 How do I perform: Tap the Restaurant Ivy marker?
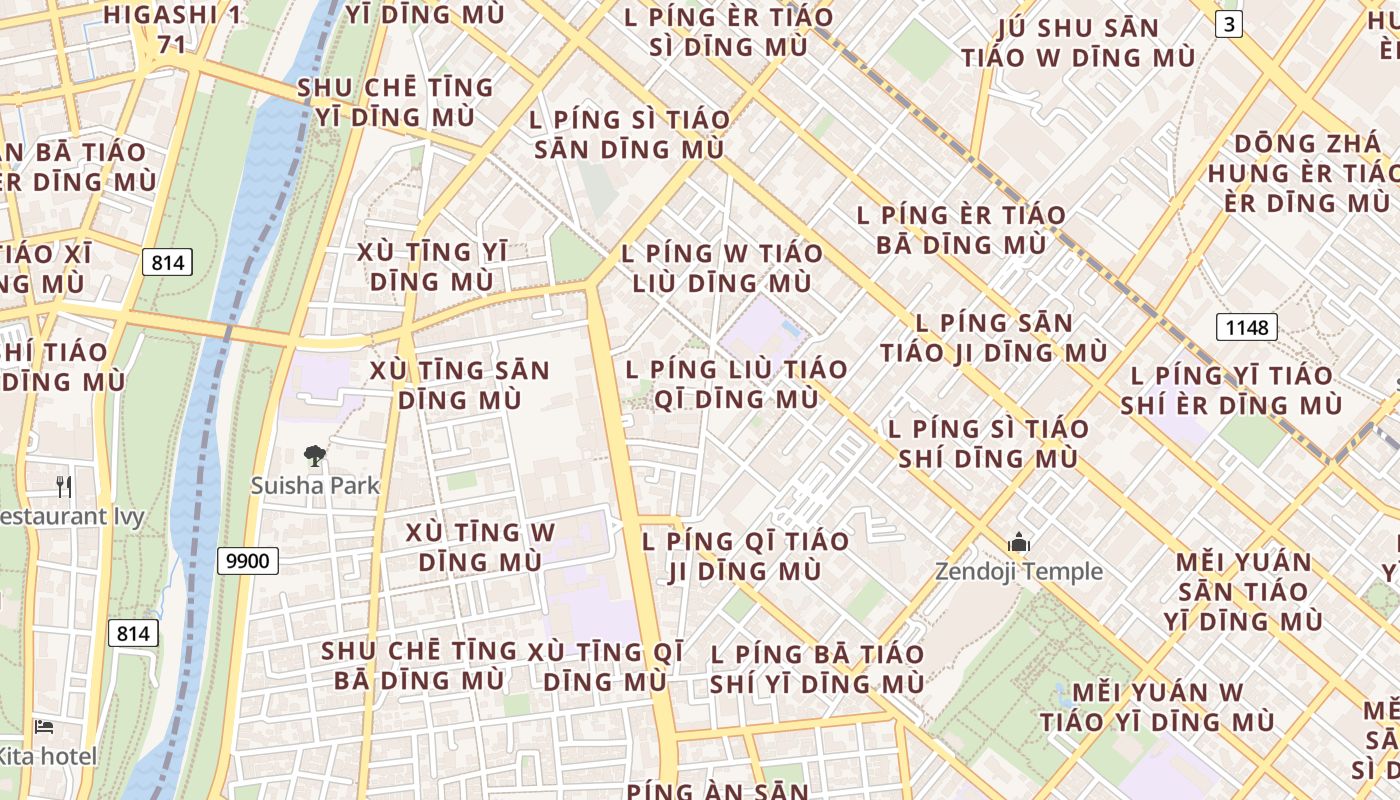(64, 487)
